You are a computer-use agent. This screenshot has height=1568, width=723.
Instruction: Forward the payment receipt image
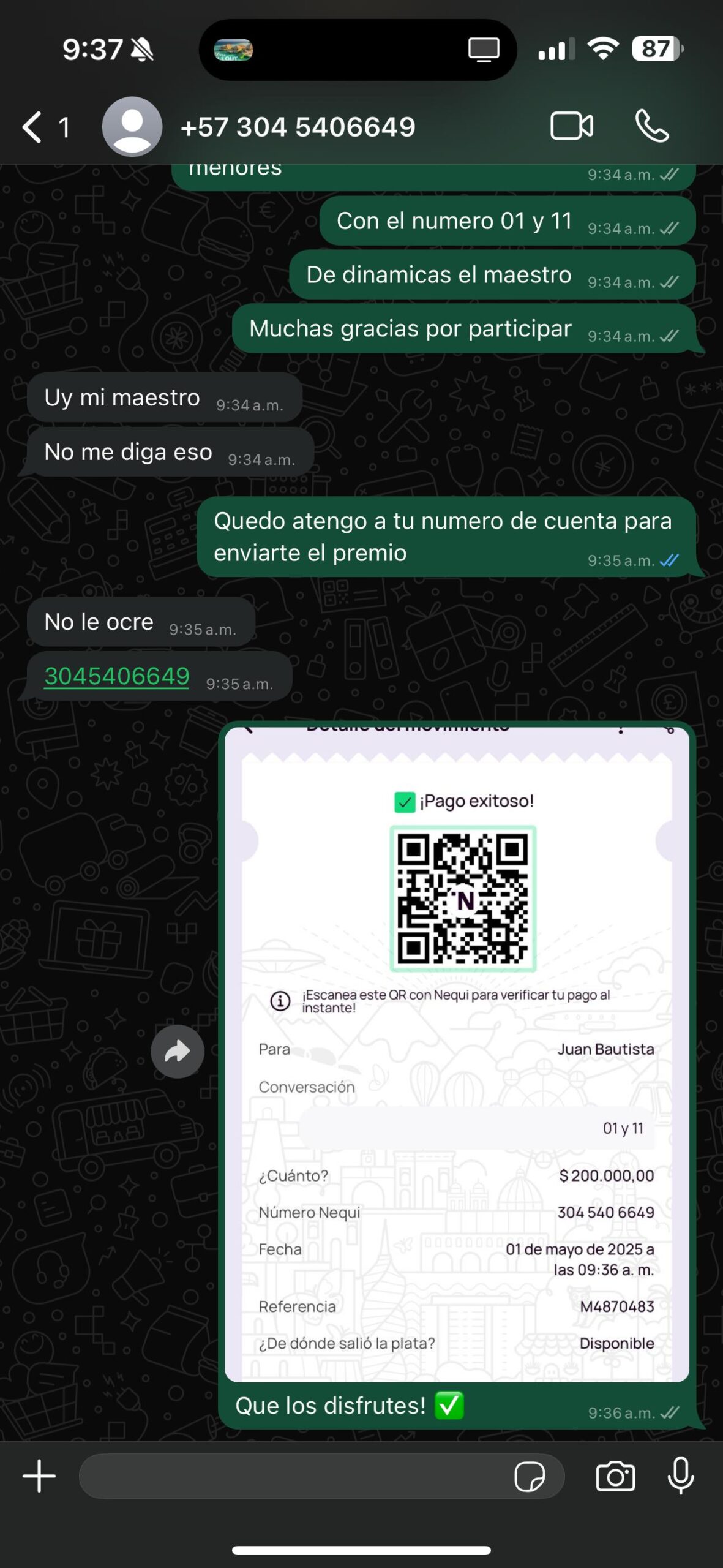[178, 1052]
